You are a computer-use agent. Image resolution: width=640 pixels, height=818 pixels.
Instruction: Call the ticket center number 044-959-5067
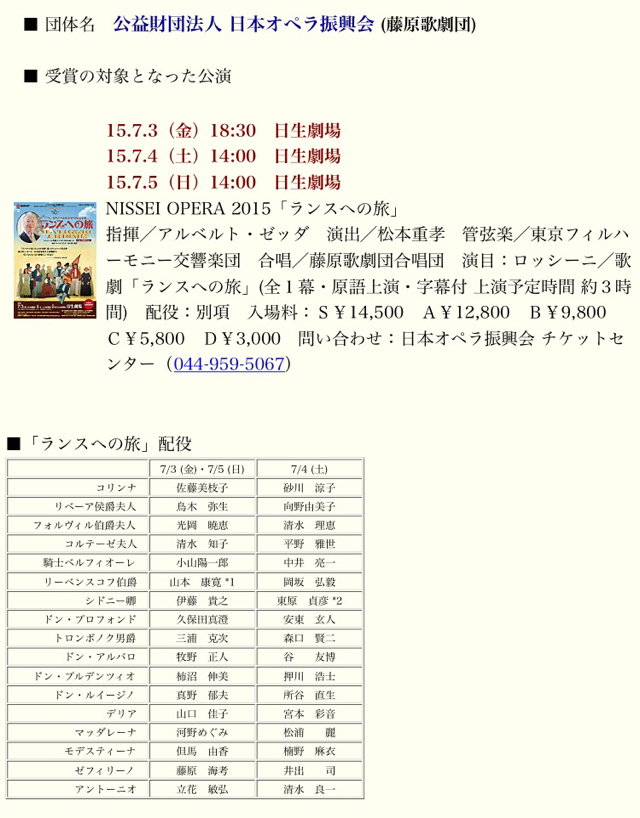click(x=229, y=364)
